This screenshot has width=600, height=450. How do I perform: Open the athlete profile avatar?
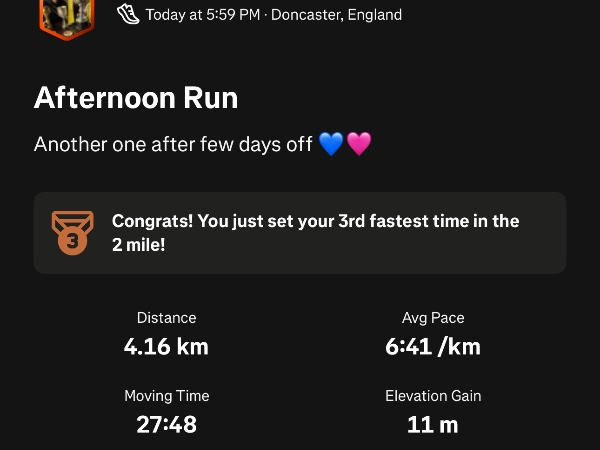point(66,15)
